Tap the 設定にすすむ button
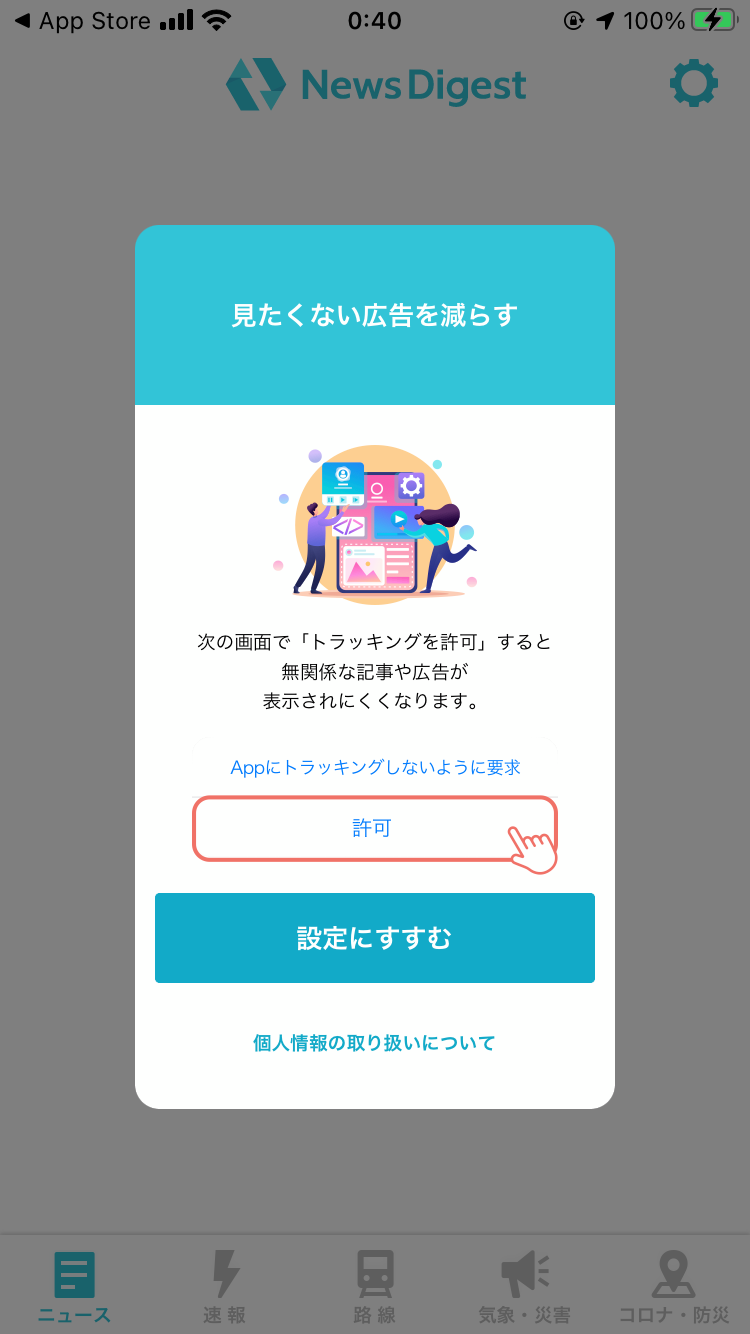Viewport: 750px width, 1334px height. click(x=374, y=938)
